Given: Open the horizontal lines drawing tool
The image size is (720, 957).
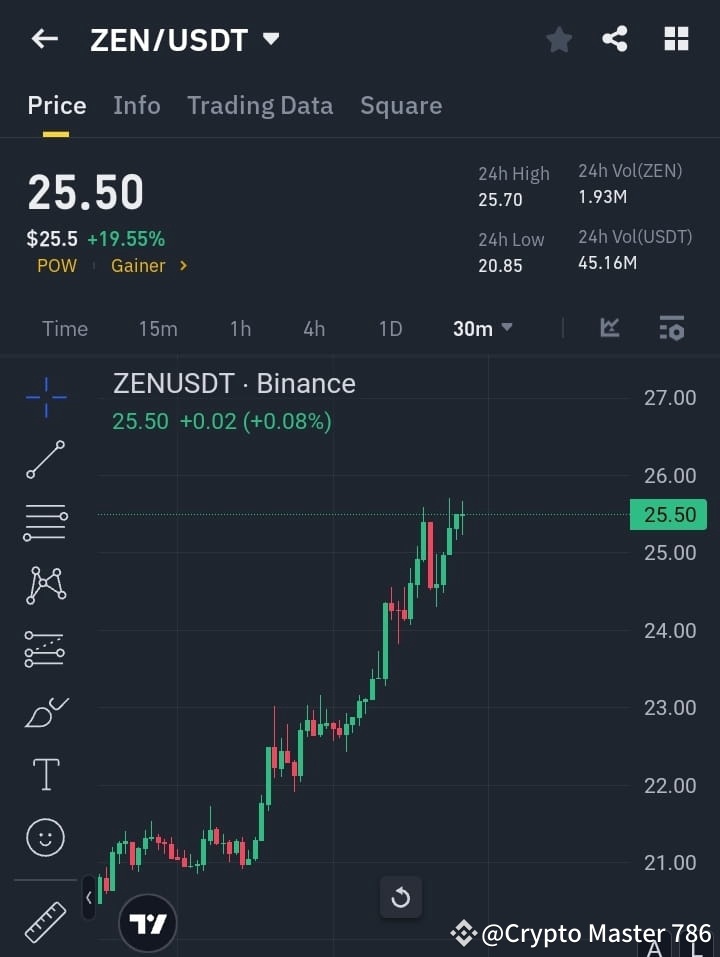Looking at the screenshot, I should (45, 523).
